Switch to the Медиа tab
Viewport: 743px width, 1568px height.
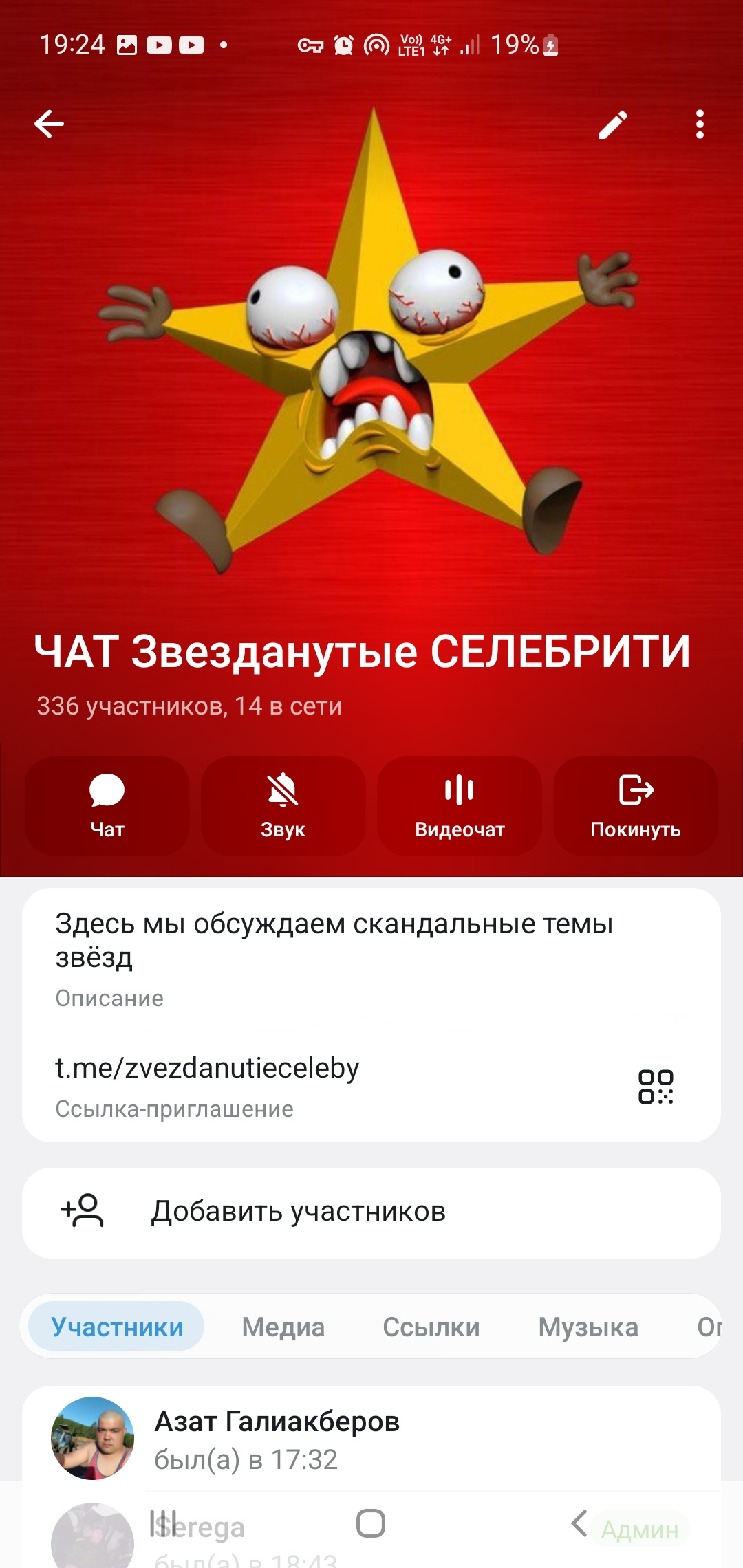coord(283,1327)
